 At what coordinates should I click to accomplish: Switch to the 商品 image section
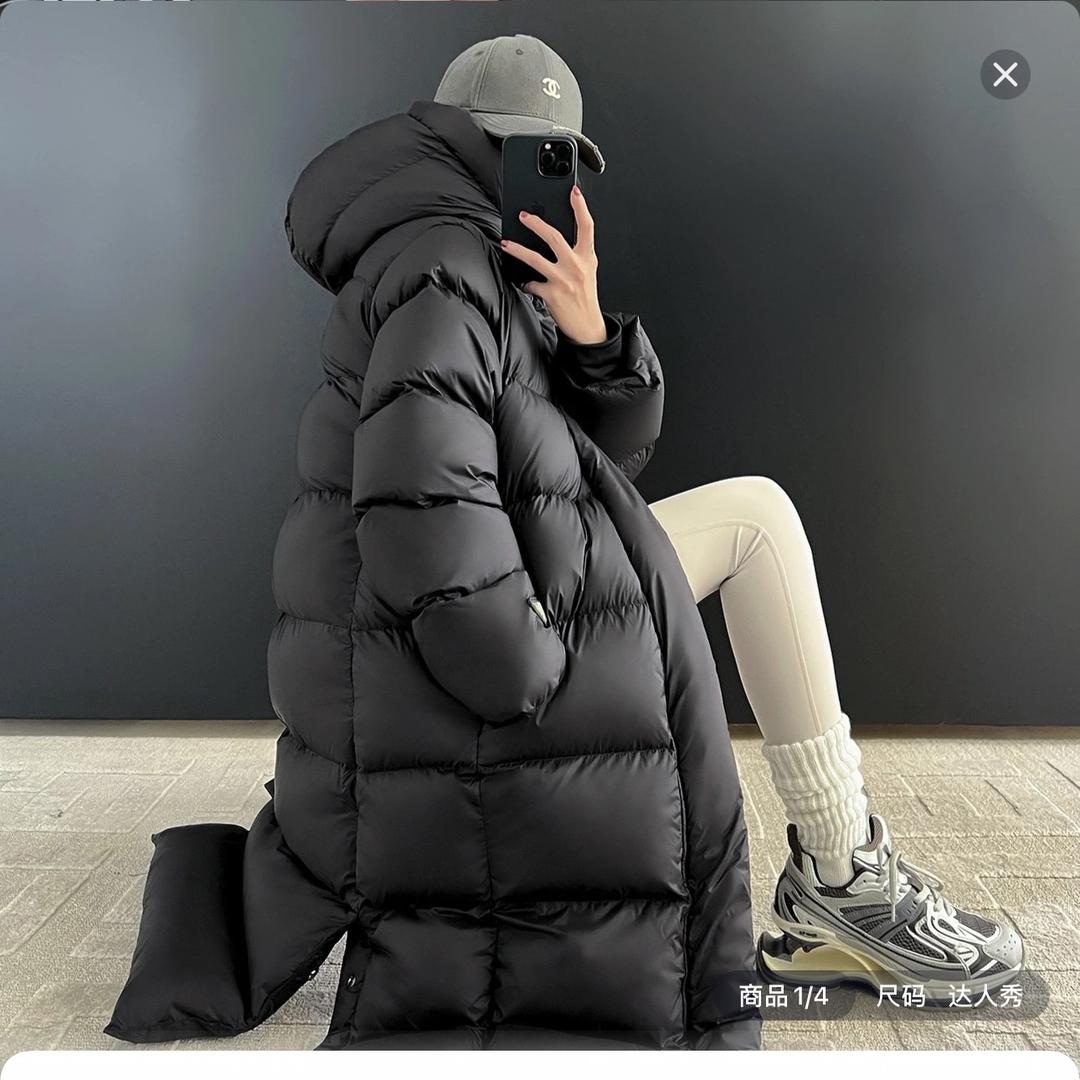pyautogui.click(x=783, y=996)
